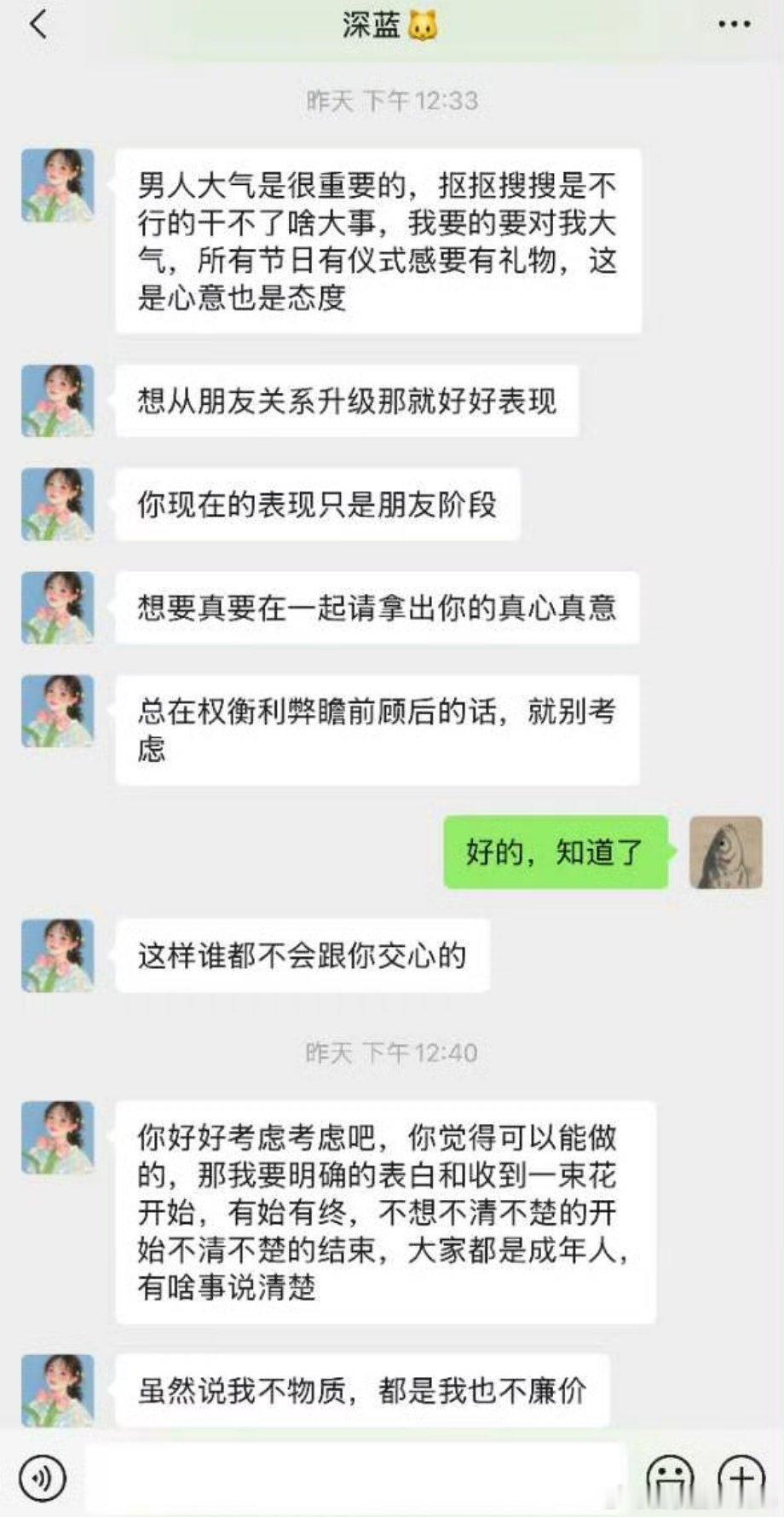Screen dimensions: 784x1517
Task: Tap timestamp 昨天 下午12:33
Action: pyautogui.click(x=392, y=98)
